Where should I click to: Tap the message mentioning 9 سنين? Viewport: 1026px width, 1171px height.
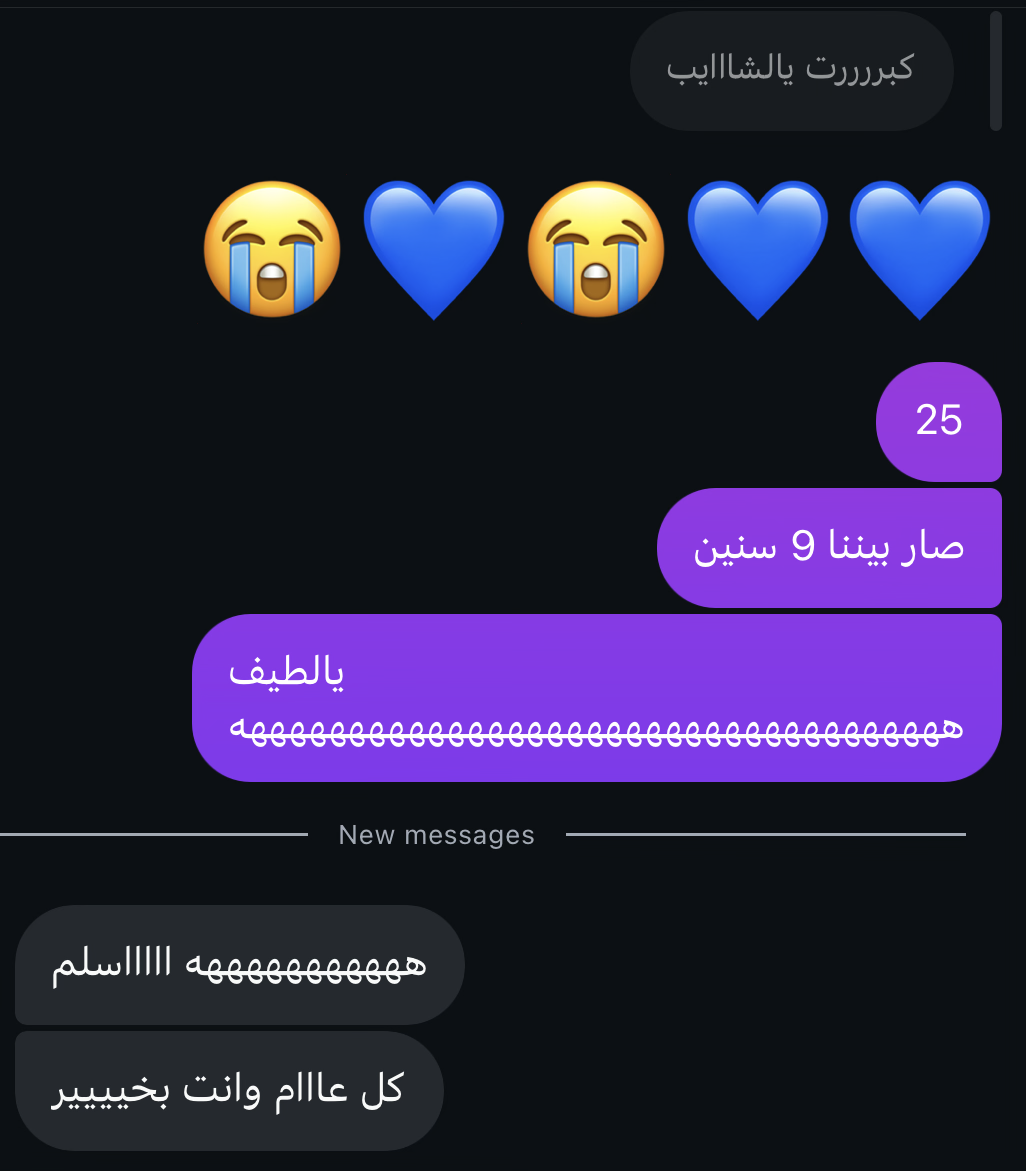point(828,548)
